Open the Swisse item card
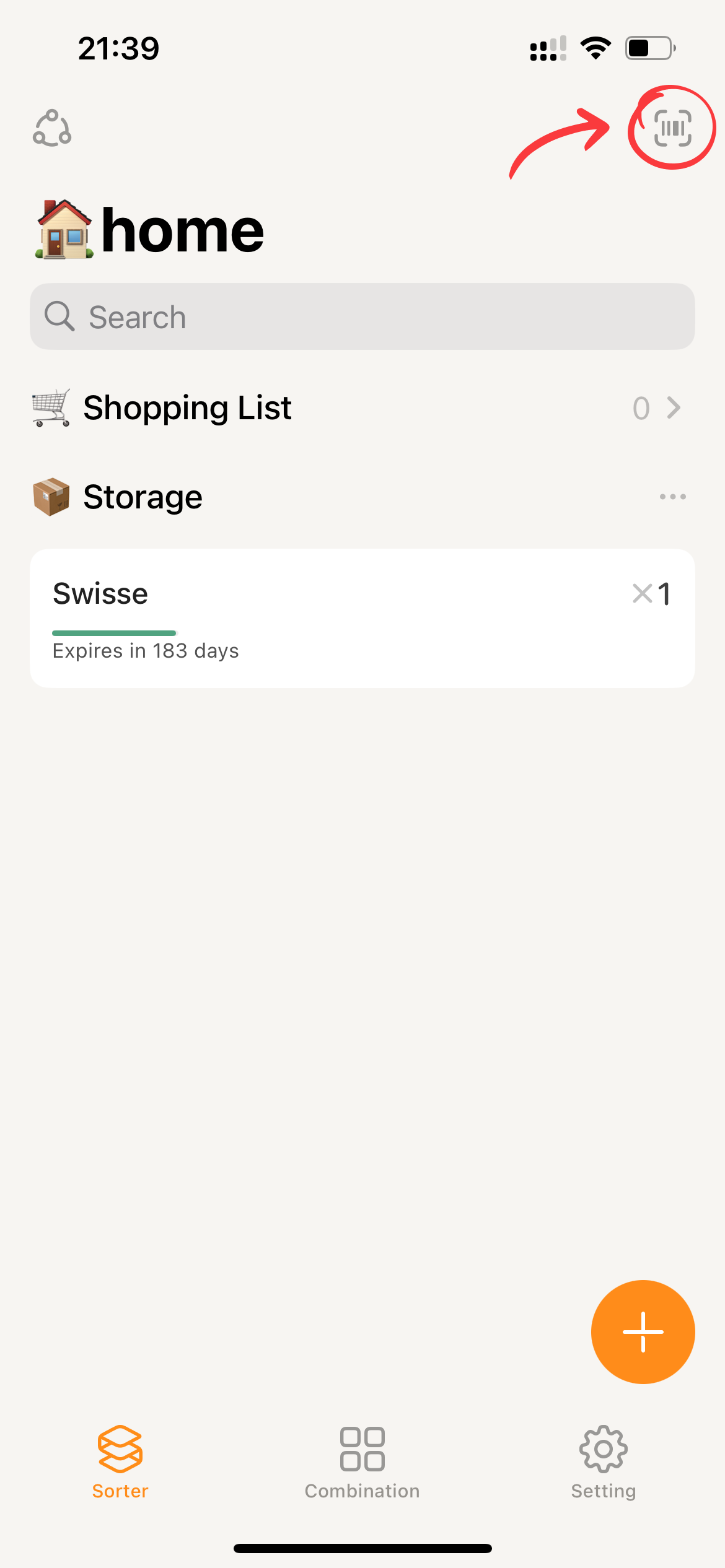This screenshot has height=1568, width=725. [x=362, y=617]
